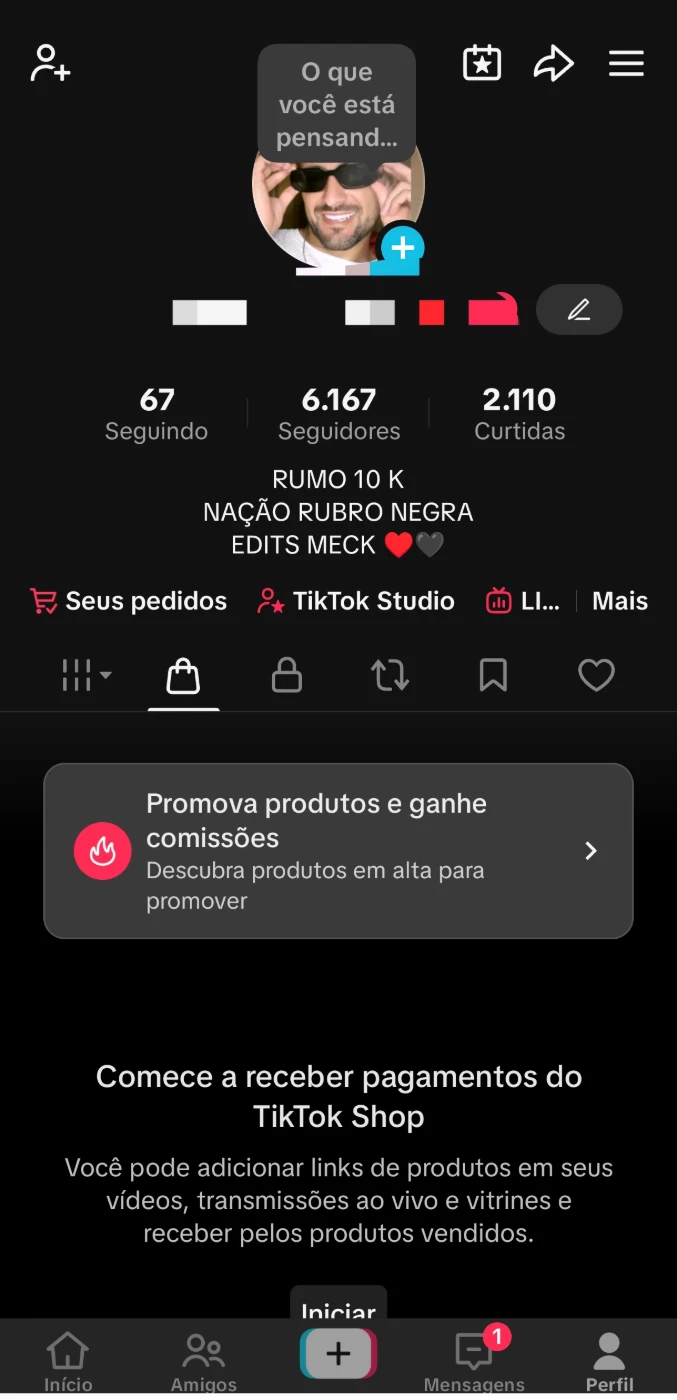This screenshot has width=677, height=1400.
Task: Open the hamburger menu
Action: point(626,64)
